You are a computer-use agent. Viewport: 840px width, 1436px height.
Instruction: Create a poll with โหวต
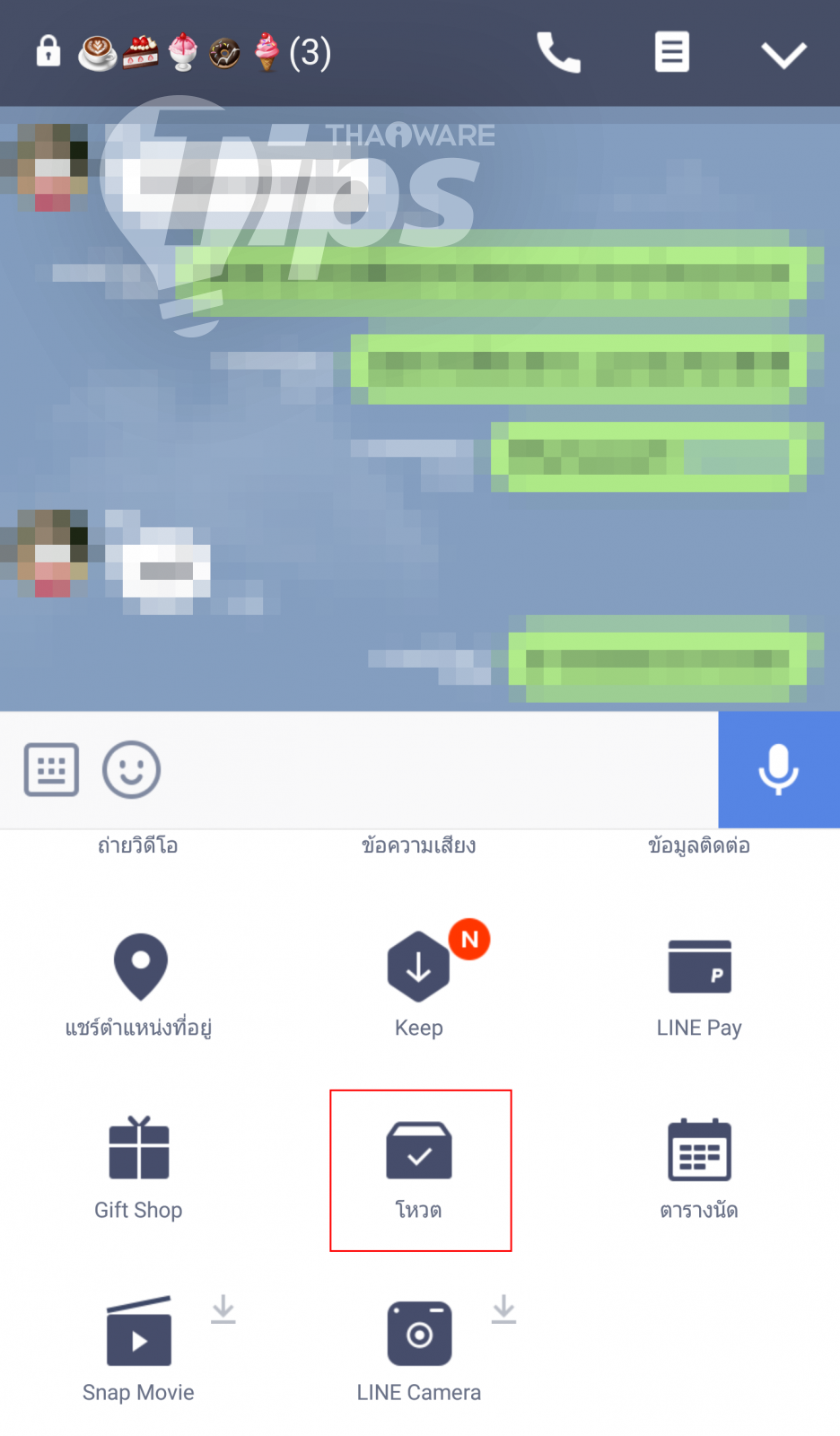pos(419,1169)
